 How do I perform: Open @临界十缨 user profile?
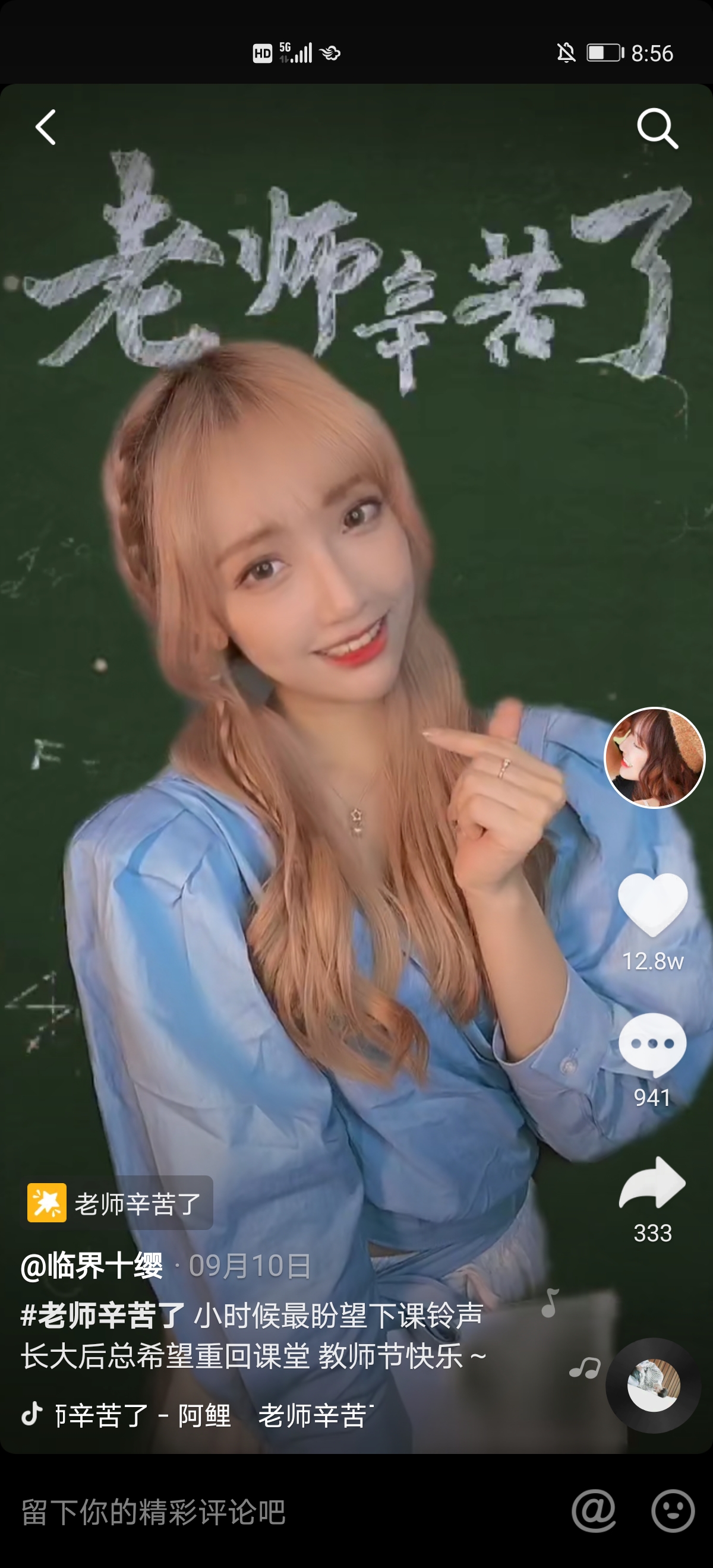coord(92,1266)
